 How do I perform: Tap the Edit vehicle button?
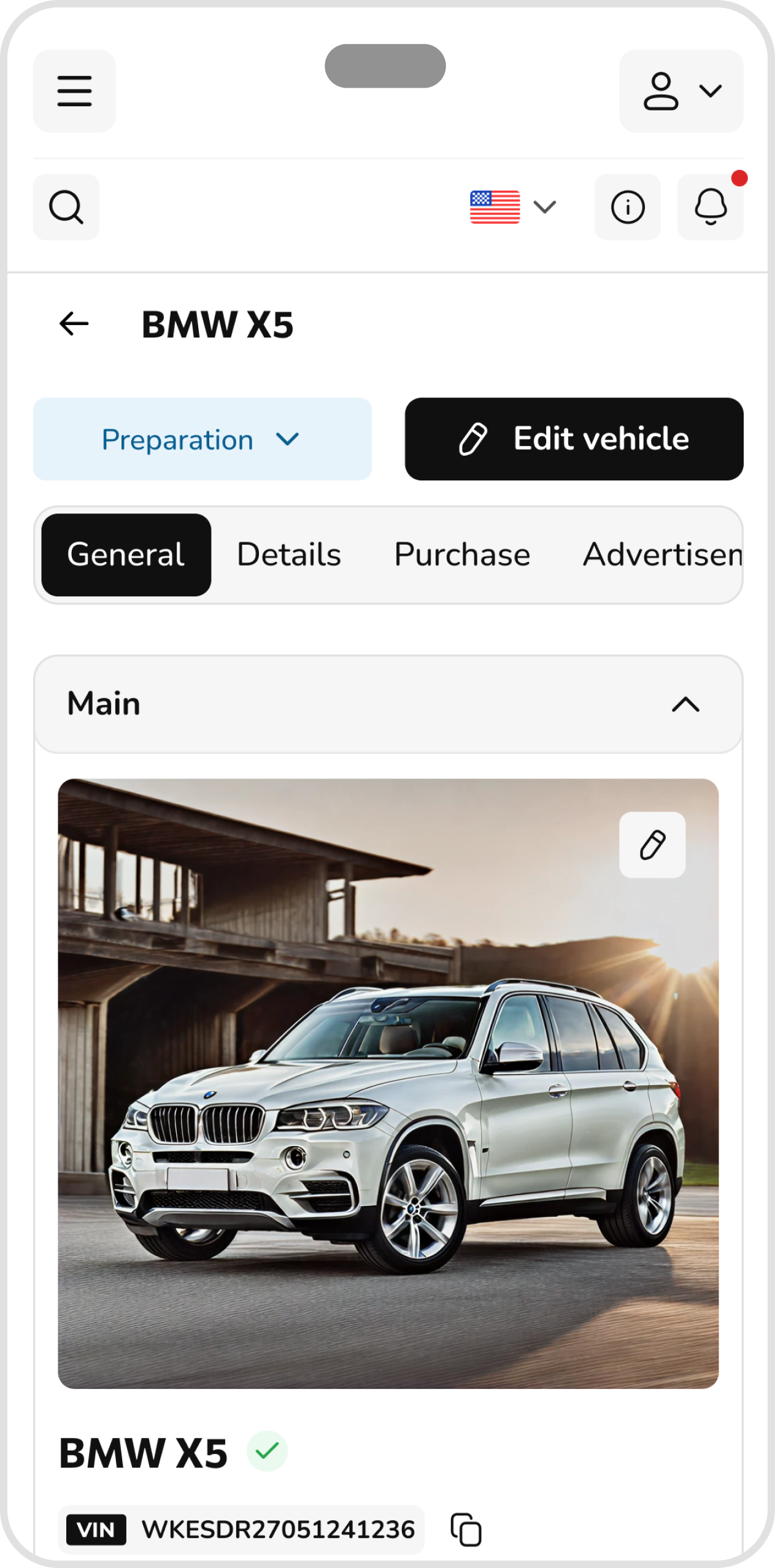point(574,439)
